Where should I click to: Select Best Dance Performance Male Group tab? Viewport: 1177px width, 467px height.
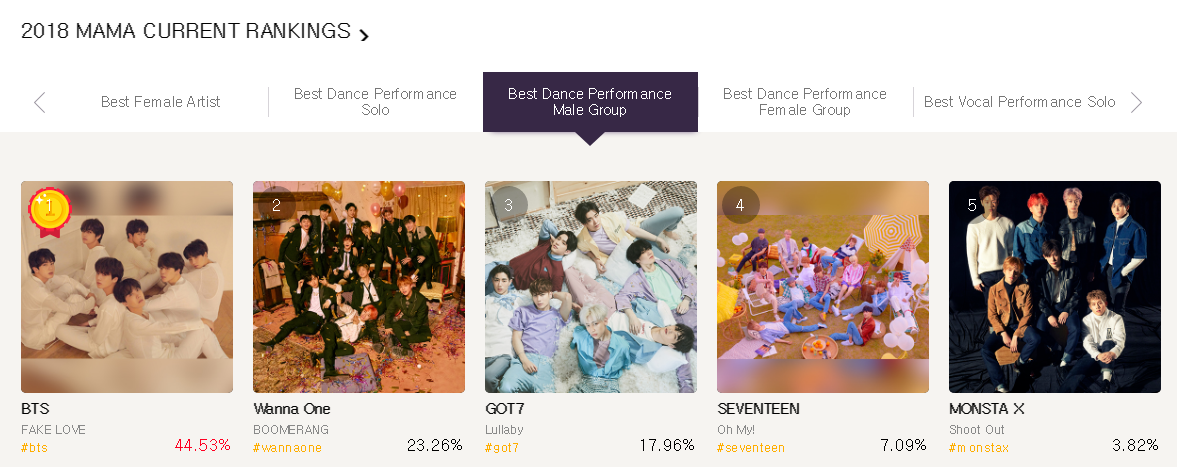pos(590,102)
